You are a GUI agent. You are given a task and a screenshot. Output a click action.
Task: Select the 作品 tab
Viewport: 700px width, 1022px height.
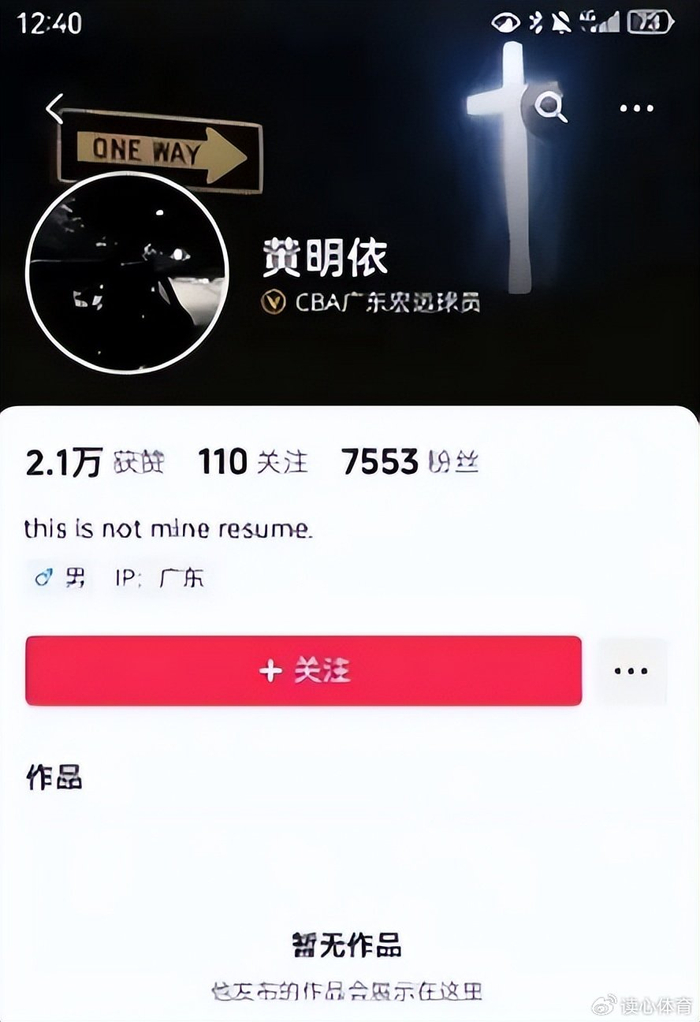tap(54, 777)
